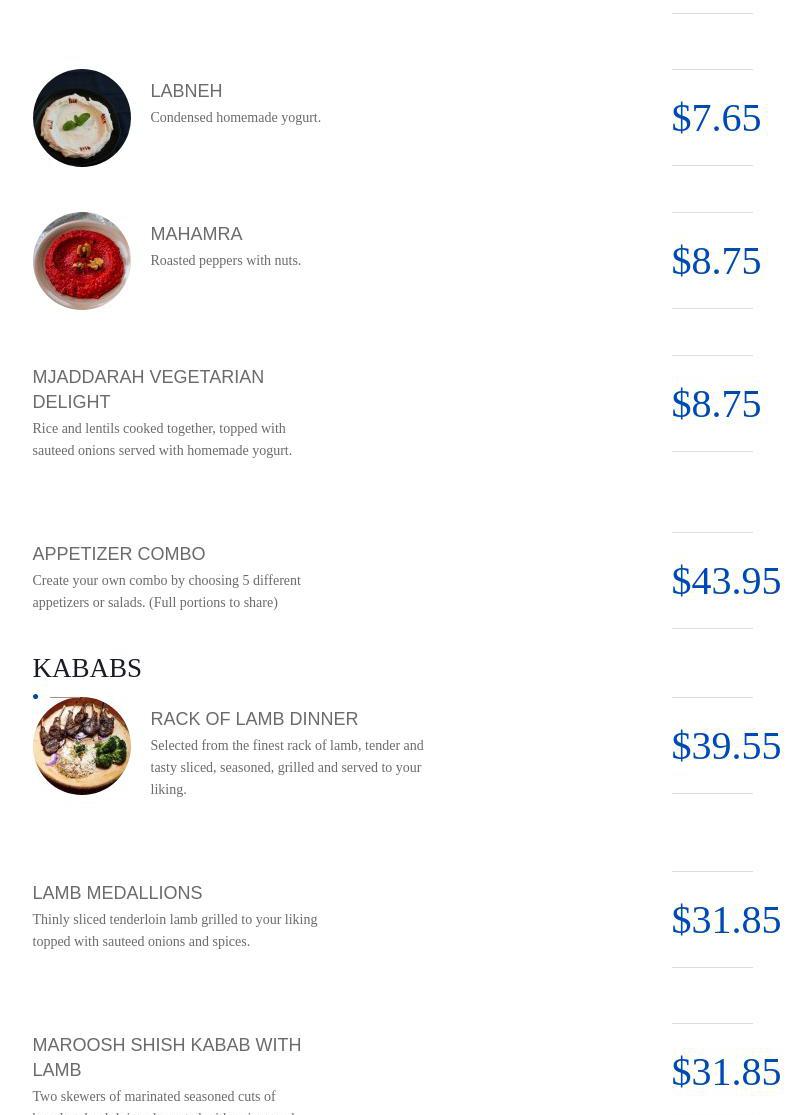Select the Lamb Medallions item
Screen dimensions: 785x1115
tap(117, 893)
